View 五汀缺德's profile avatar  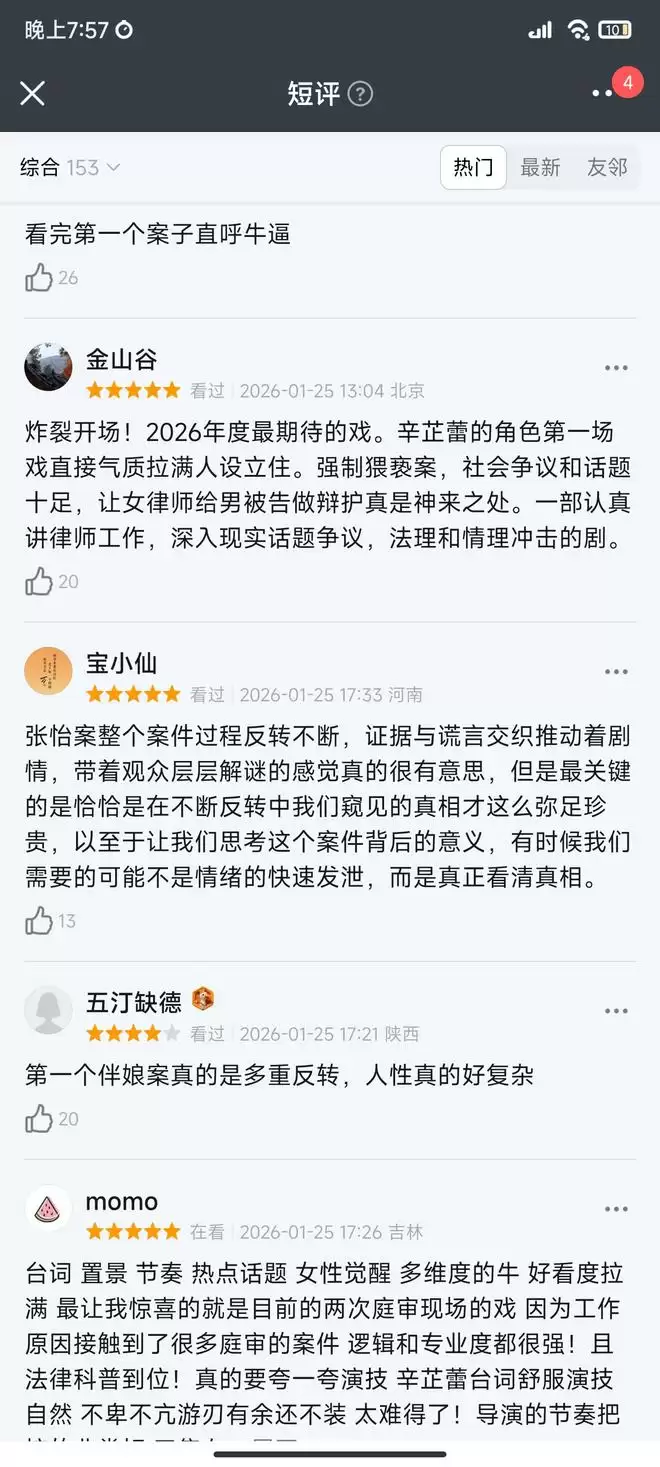pos(48,1010)
